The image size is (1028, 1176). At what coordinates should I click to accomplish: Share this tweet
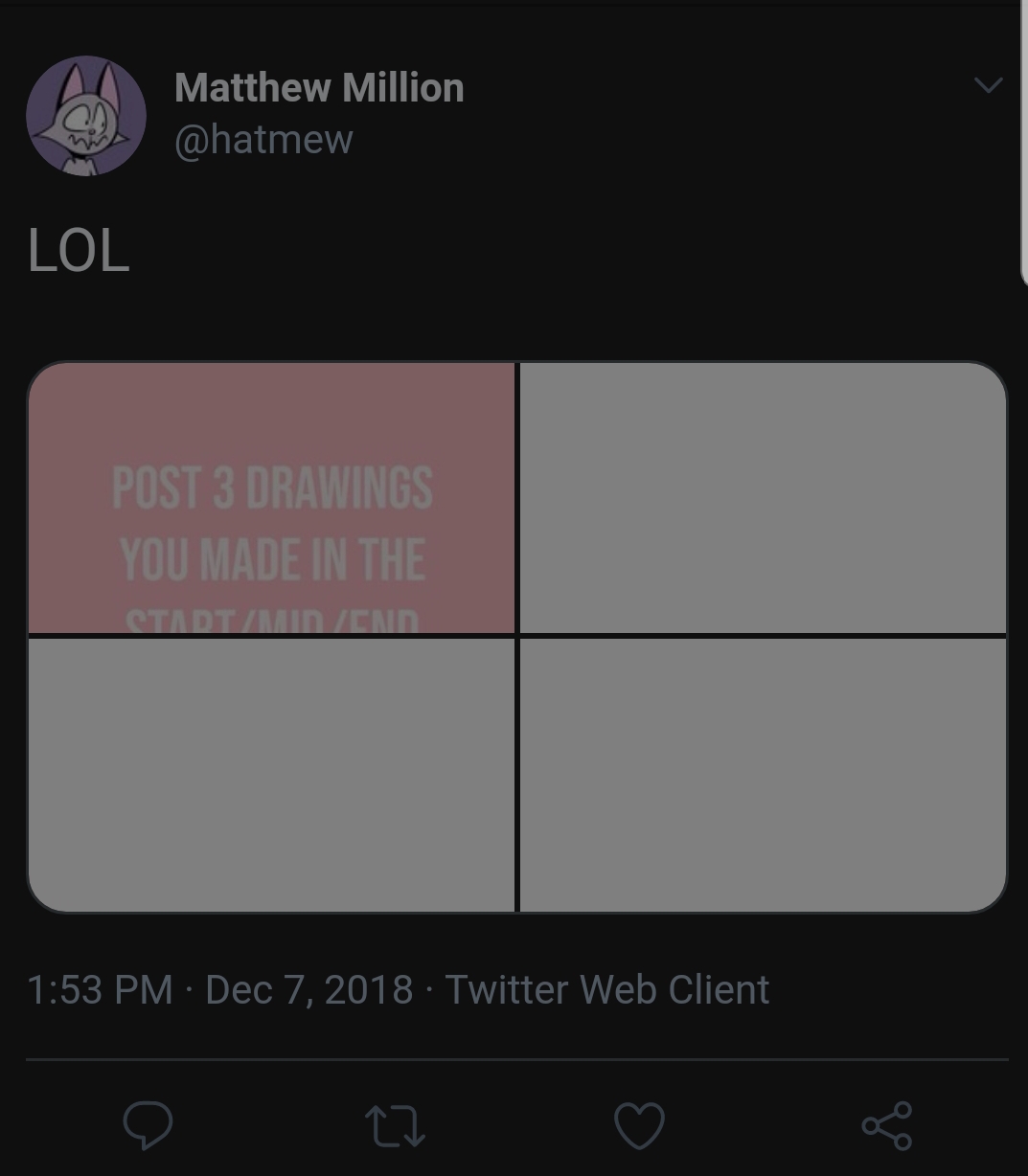(x=887, y=1125)
